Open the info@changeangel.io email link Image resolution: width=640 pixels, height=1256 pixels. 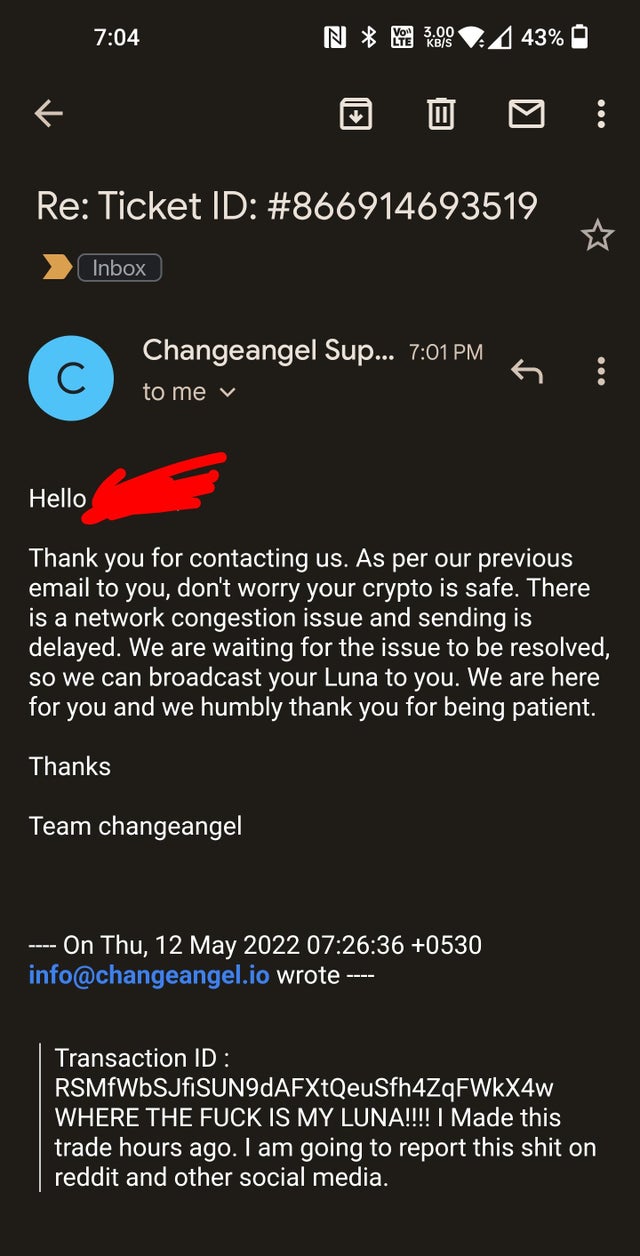coord(149,975)
